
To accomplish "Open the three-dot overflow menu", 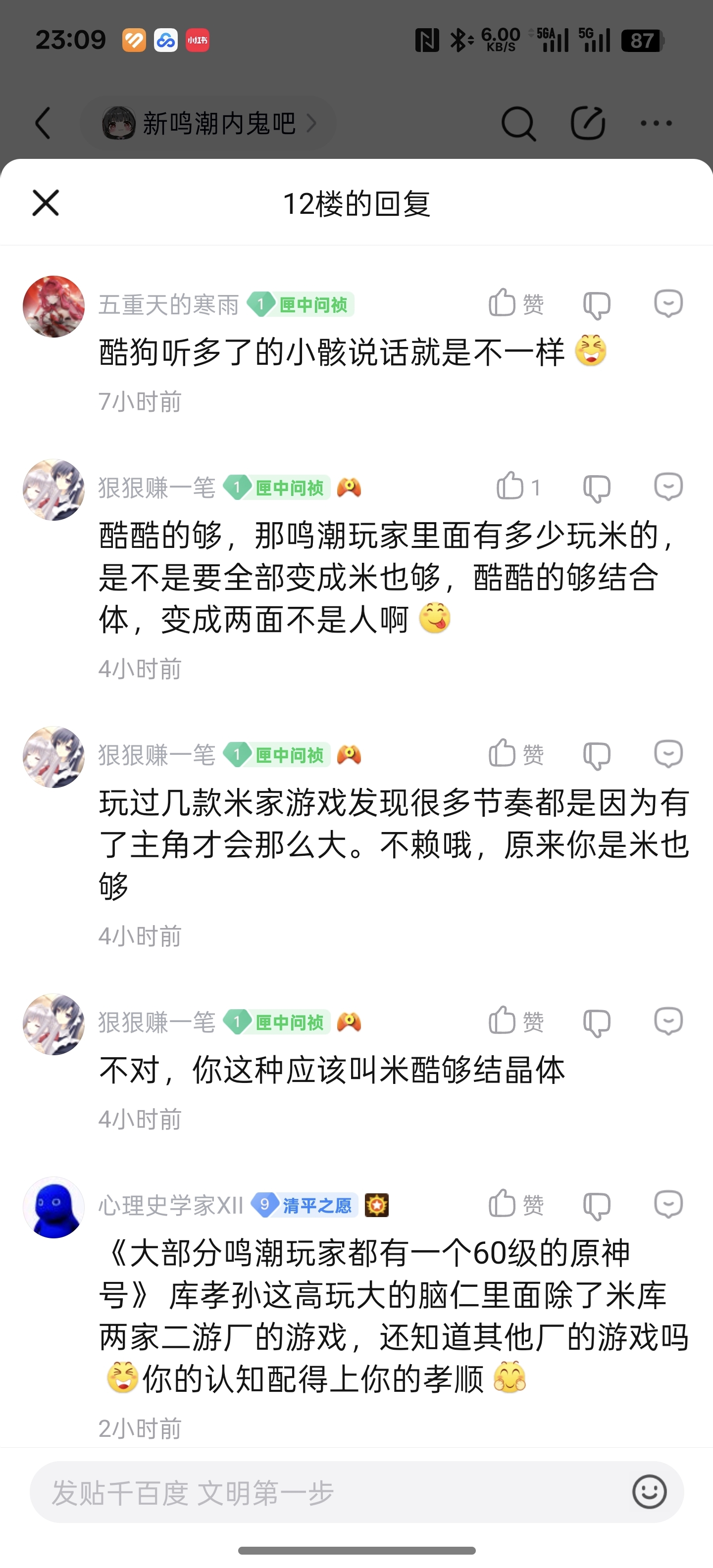I will coord(656,124).
